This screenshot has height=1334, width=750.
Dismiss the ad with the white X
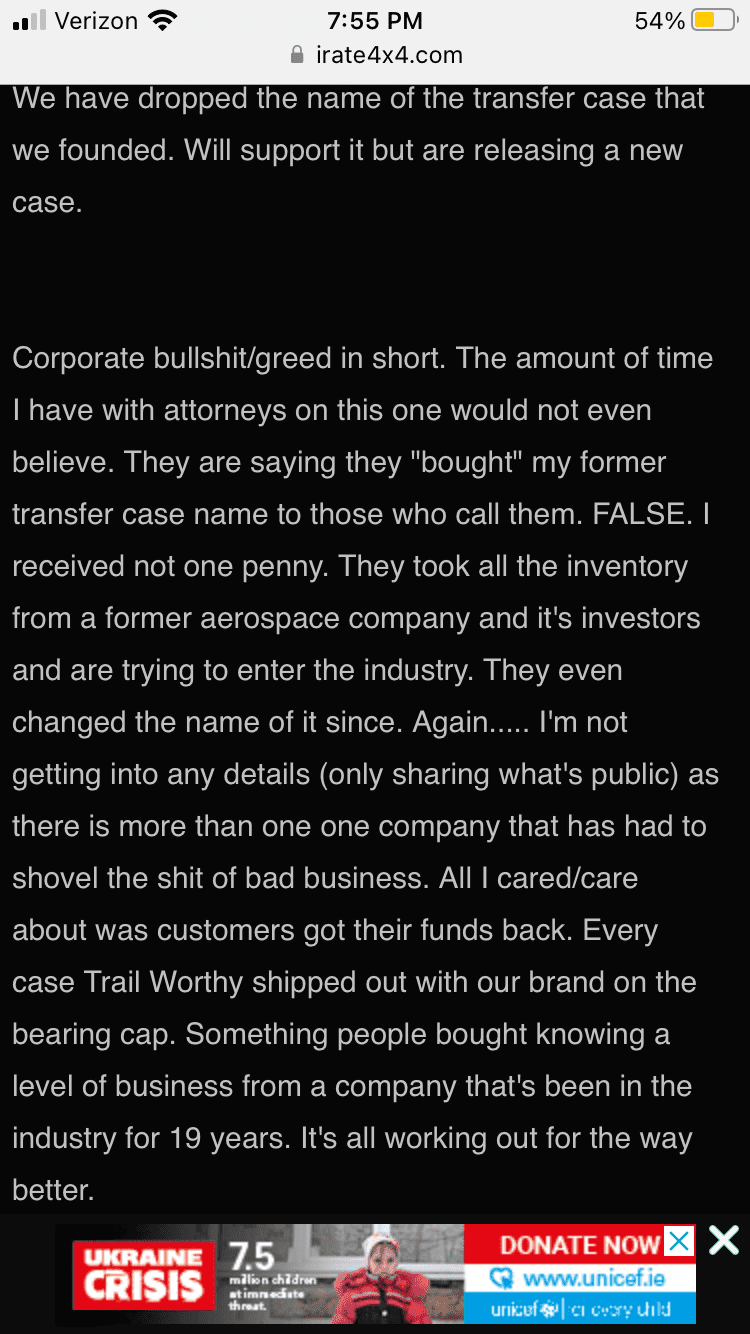[723, 1241]
